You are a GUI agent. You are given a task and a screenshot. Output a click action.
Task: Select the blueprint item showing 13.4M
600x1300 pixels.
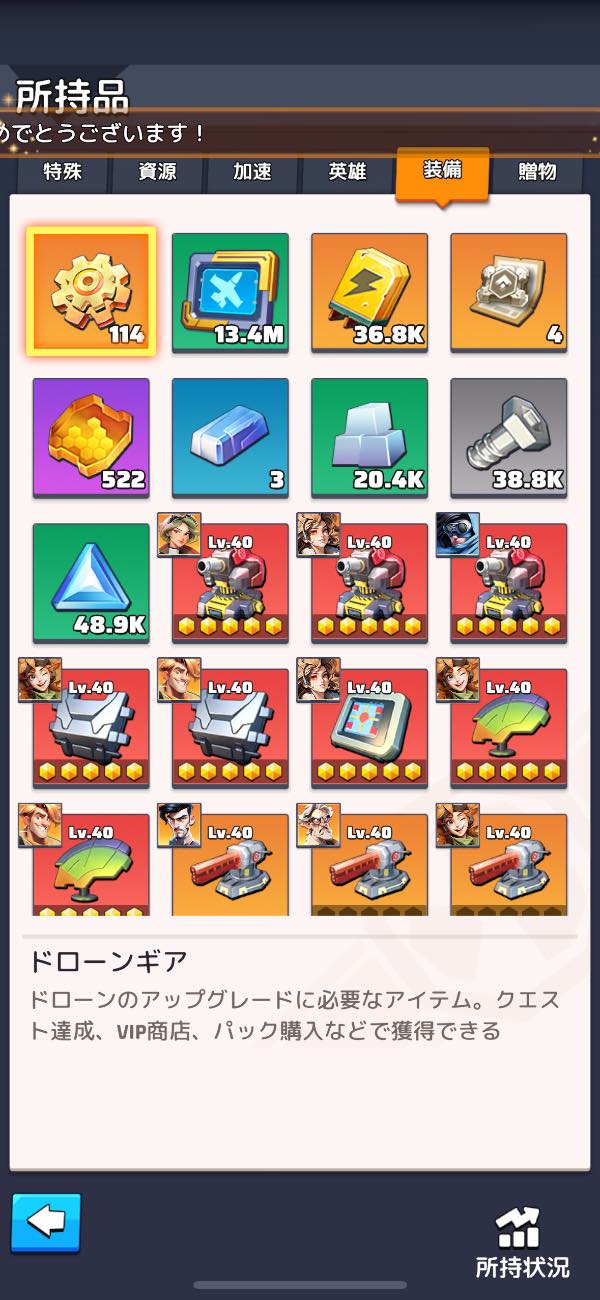230,292
